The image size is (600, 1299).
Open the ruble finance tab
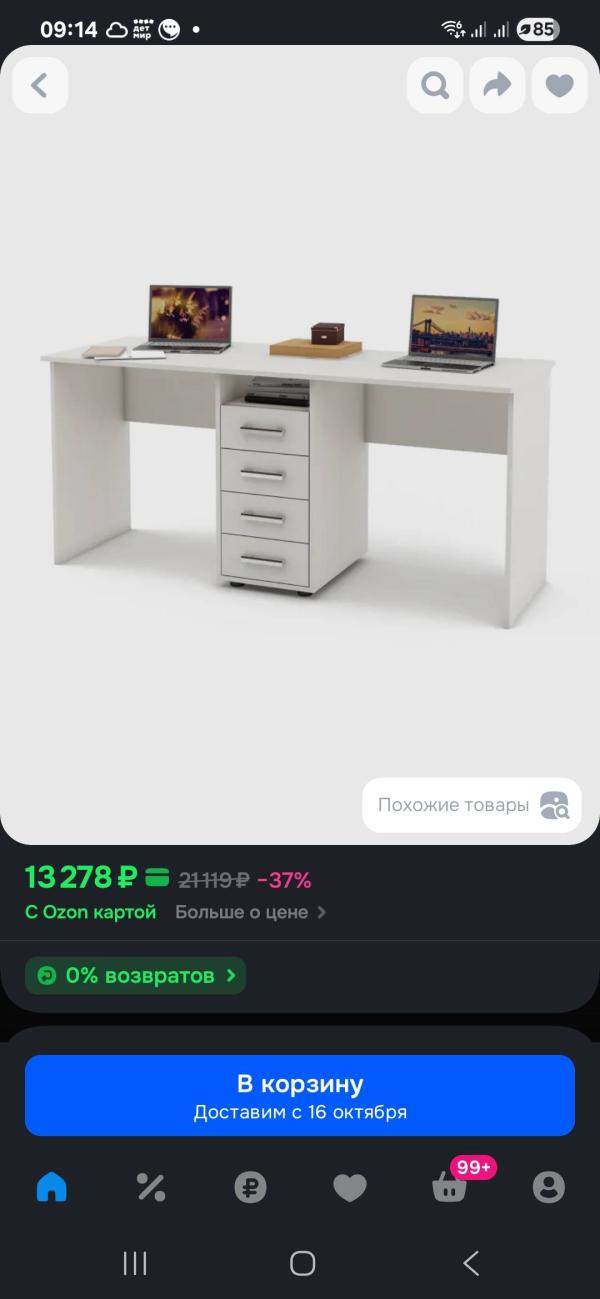pos(250,1187)
